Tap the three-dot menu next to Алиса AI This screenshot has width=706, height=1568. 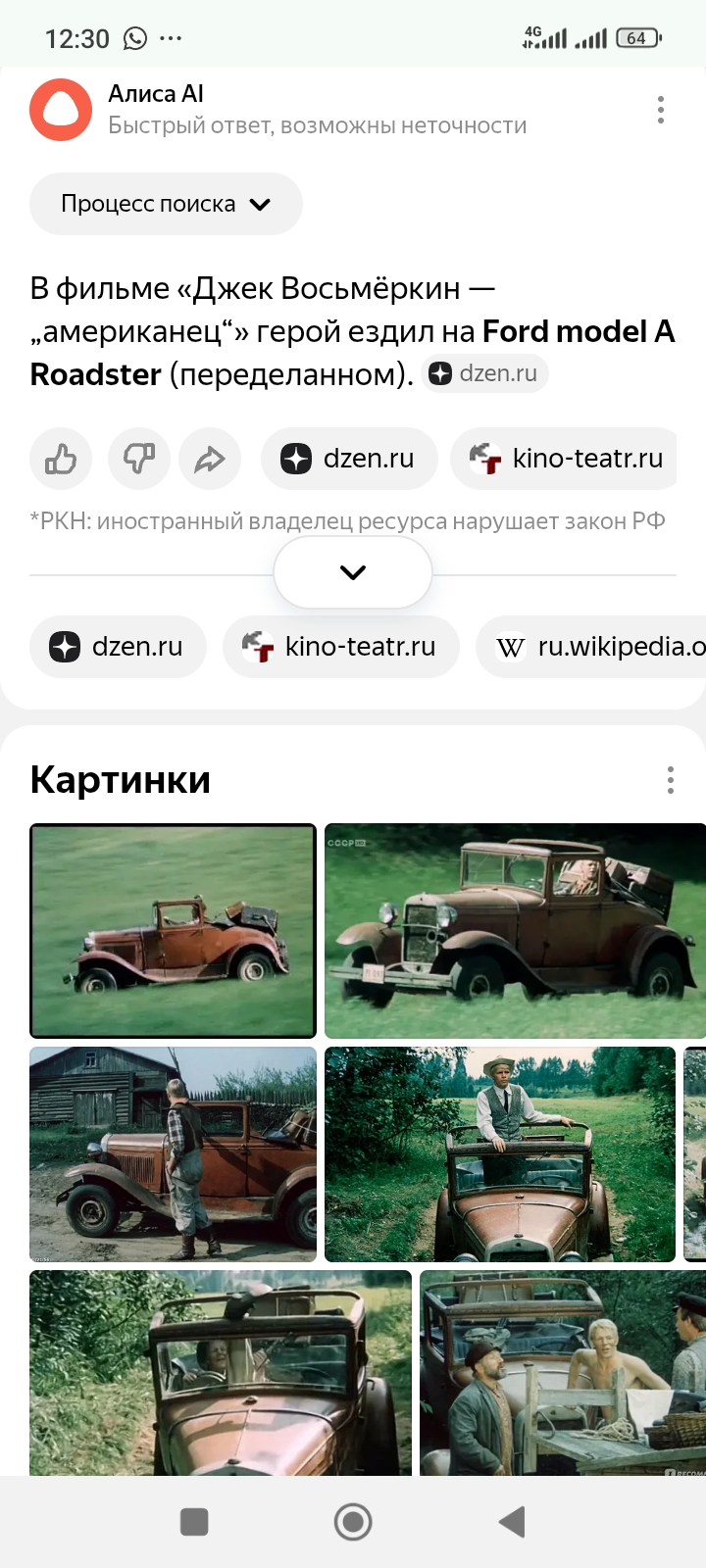(x=660, y=110)
